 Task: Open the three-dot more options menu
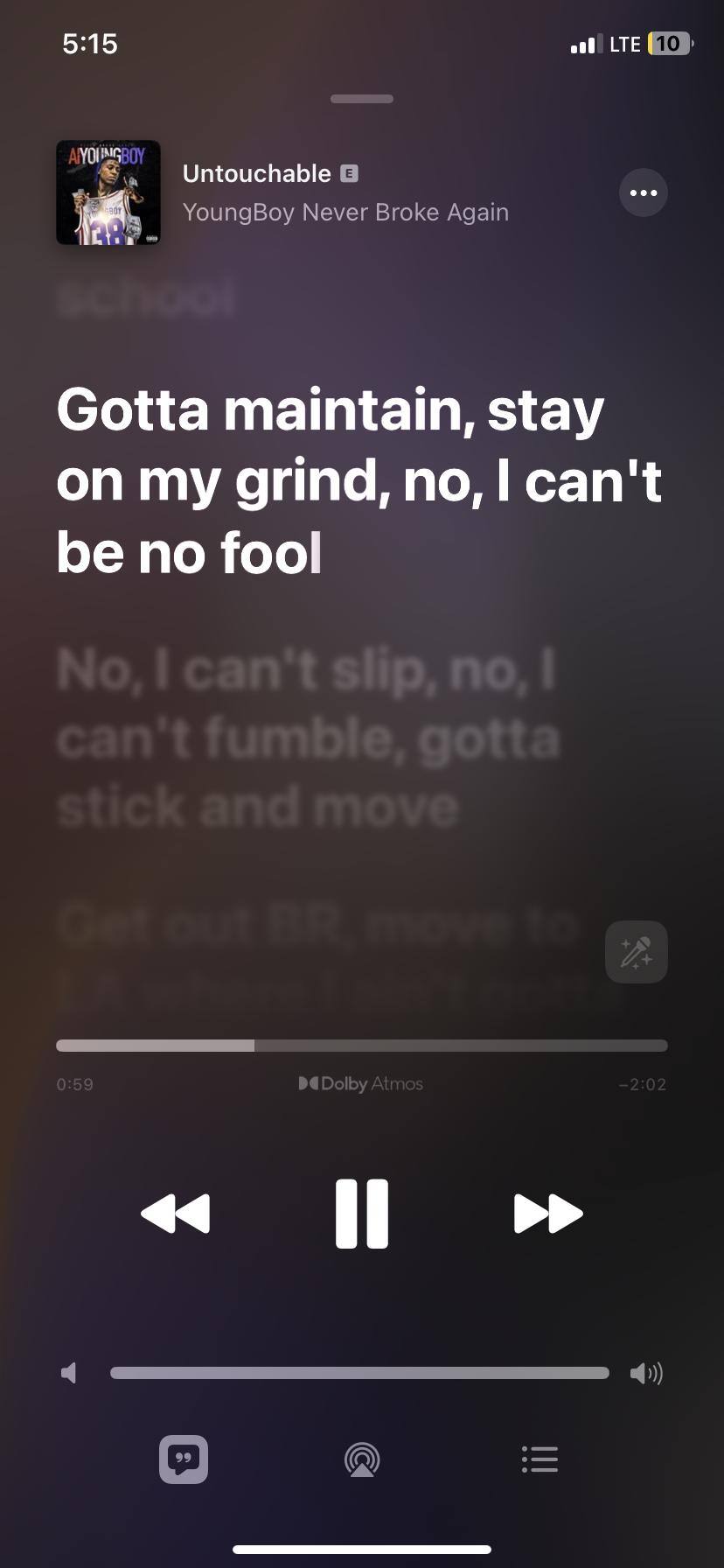tap(643, 192)
